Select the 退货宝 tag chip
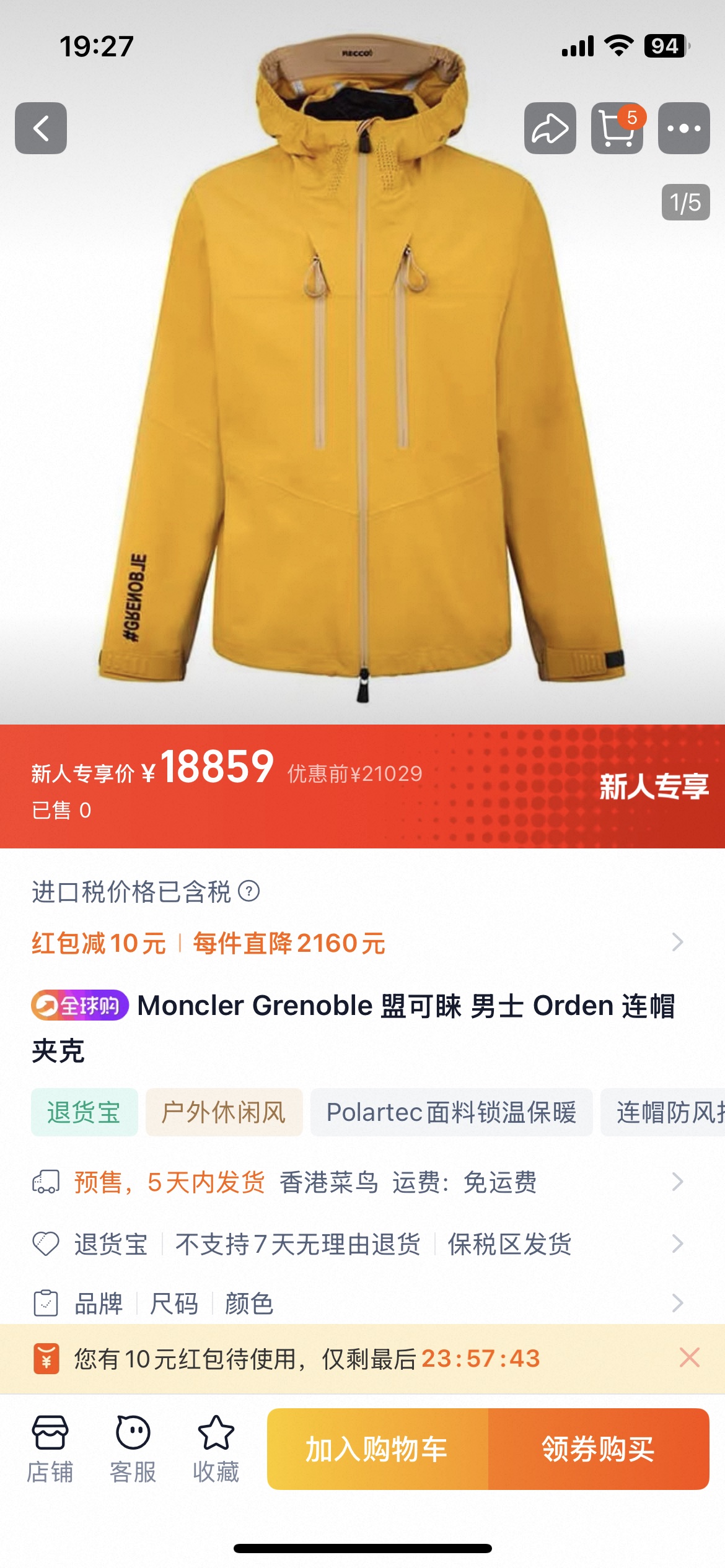725x1568 pixels. pyautogui.click(x=84, y=1112)
